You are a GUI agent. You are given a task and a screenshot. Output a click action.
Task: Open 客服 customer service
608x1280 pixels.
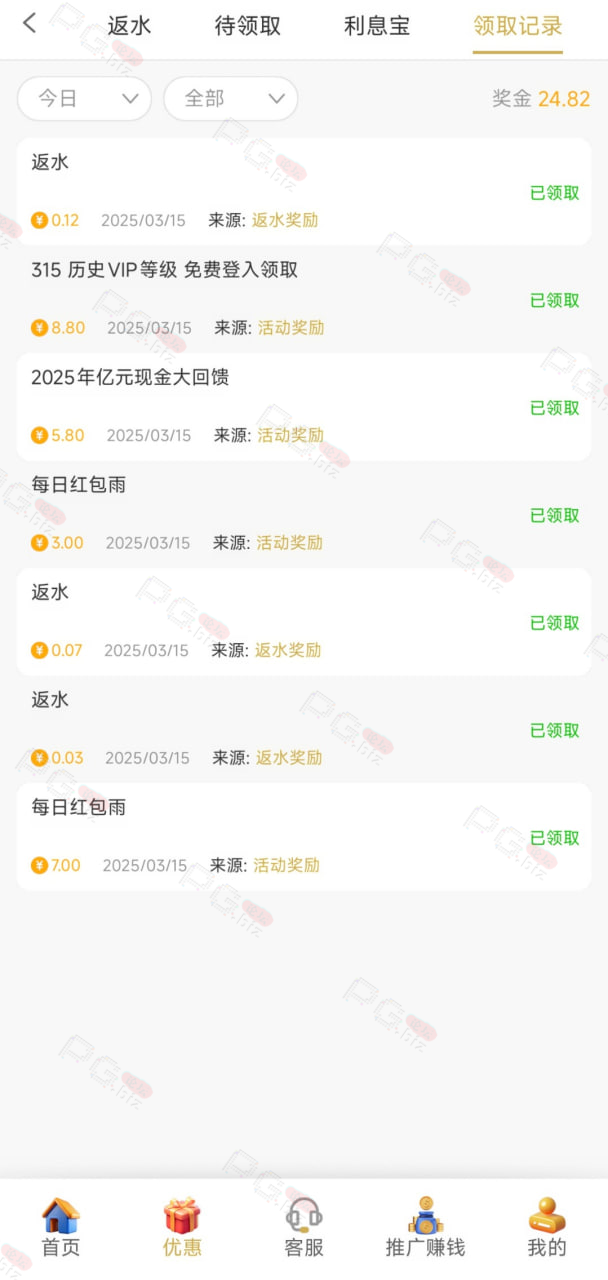304,1228
